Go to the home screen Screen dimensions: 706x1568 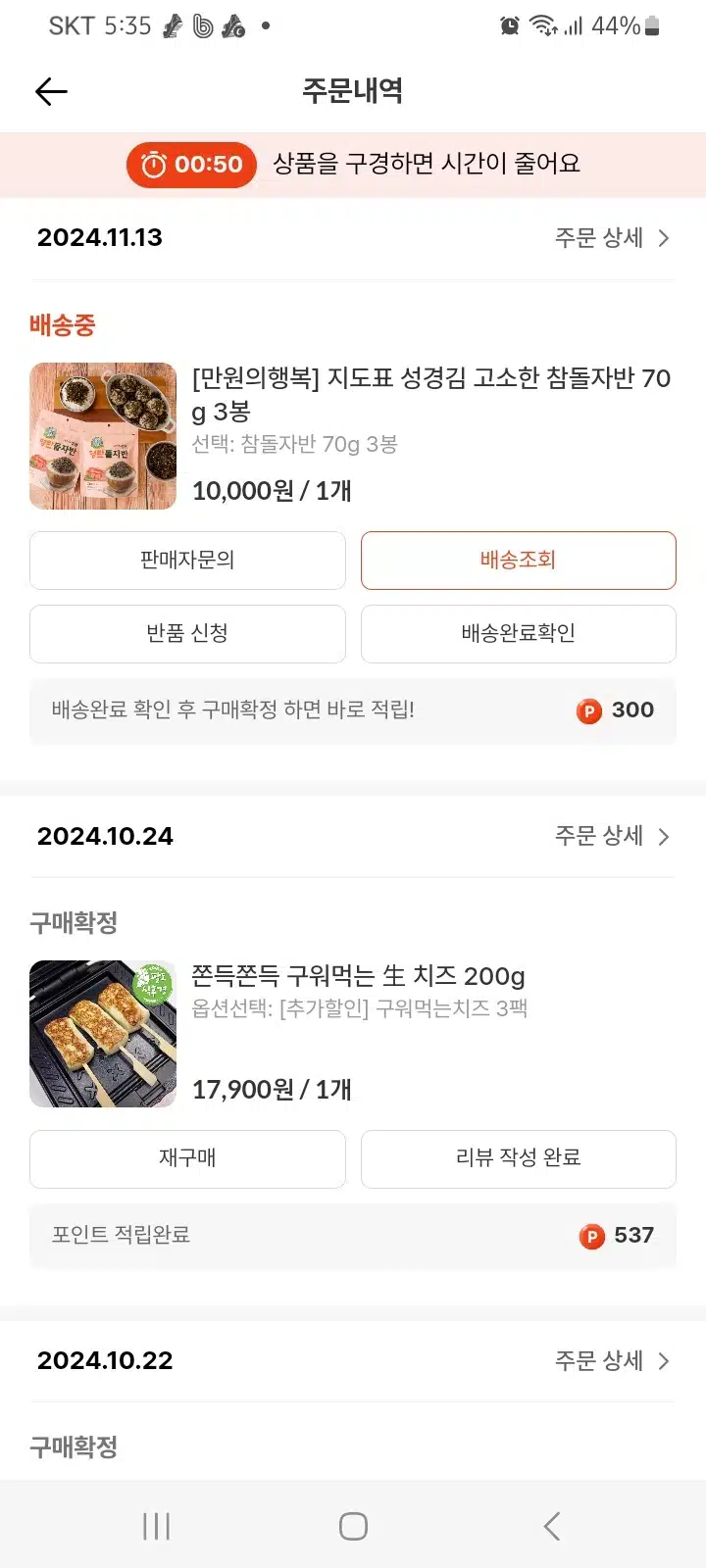pos(353,1526)
